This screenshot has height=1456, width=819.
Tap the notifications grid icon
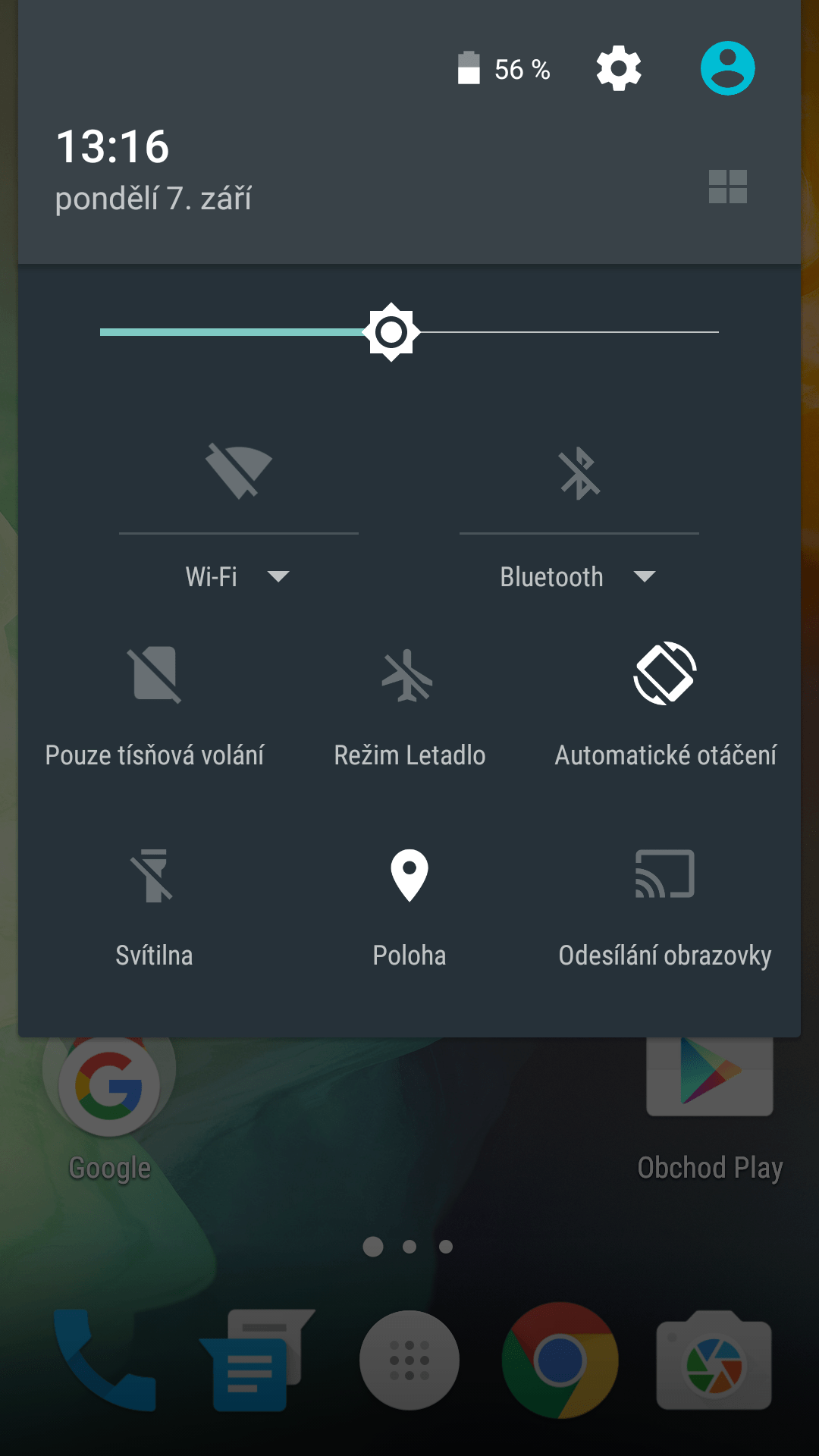pos(727,187)
